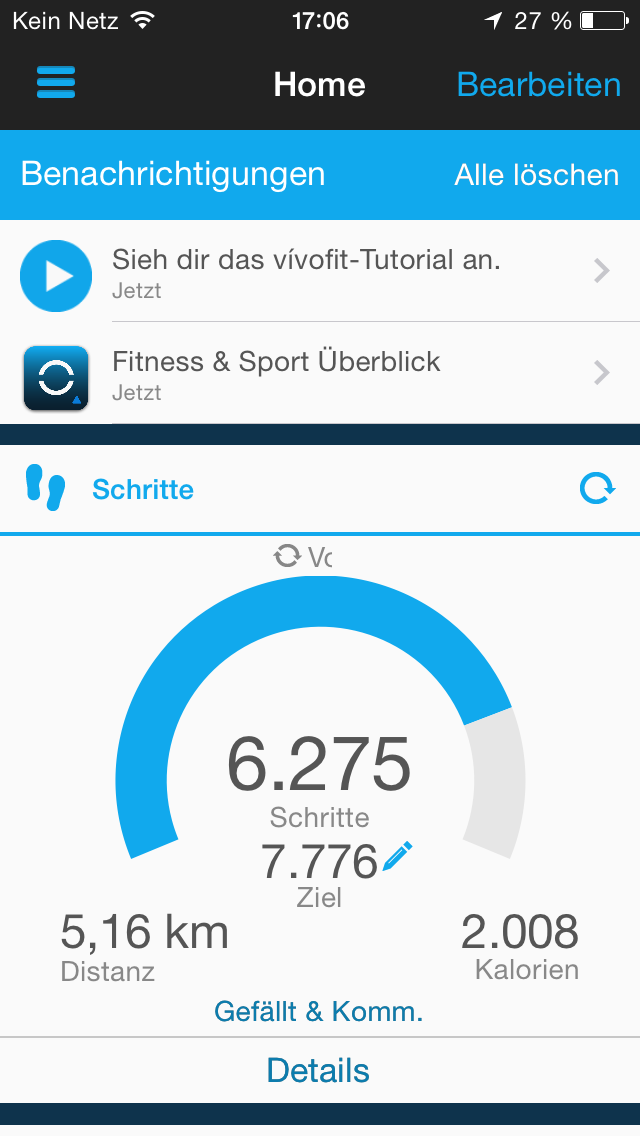Viewport: 640px width, 1136px height.
Task: Tap Bearbeiten to edit home
Action: pos(538,85)
